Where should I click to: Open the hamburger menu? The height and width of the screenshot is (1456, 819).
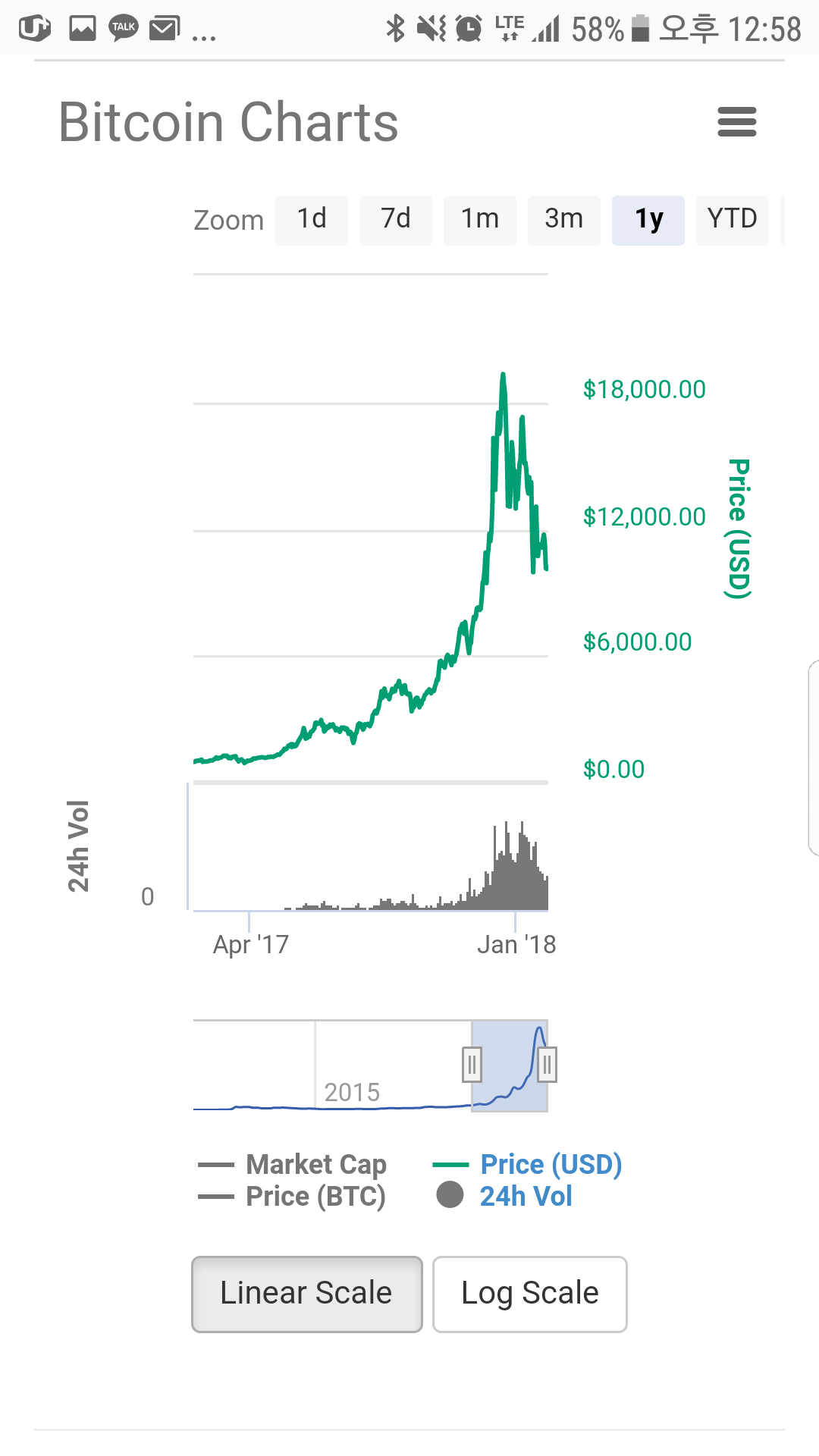tap(736, 122)
